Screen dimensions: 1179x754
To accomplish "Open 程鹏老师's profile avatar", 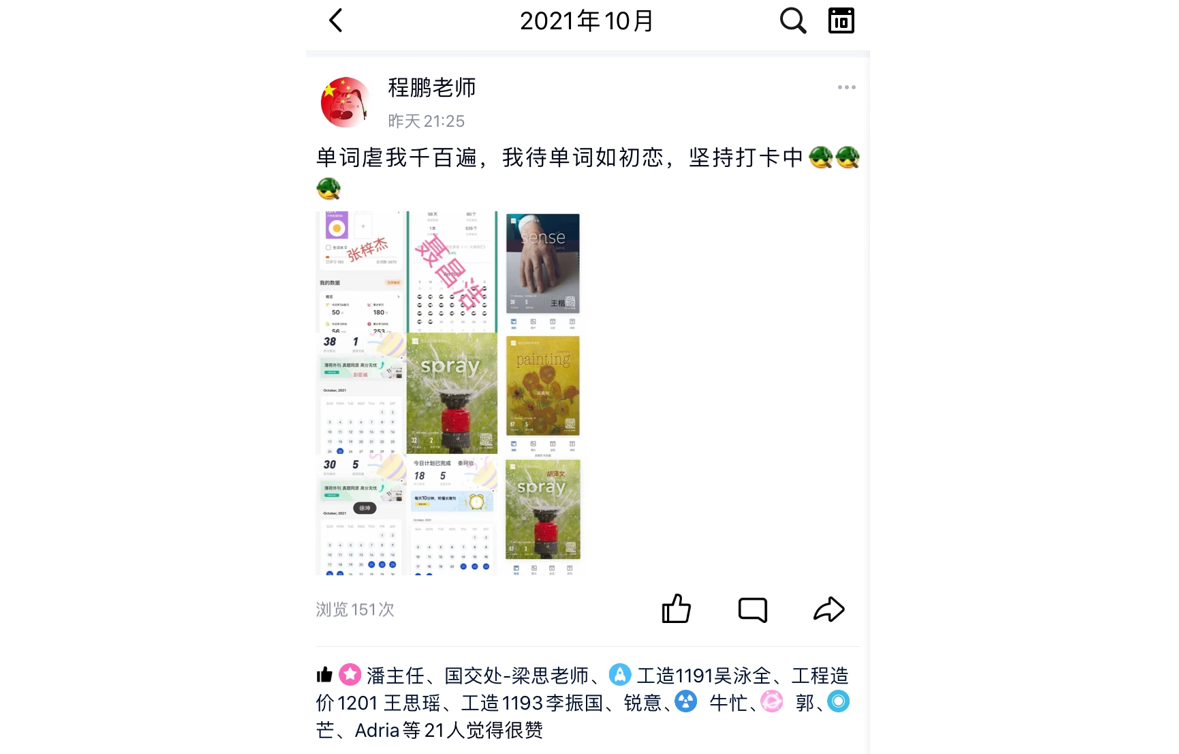I will (x=345, y=102).
